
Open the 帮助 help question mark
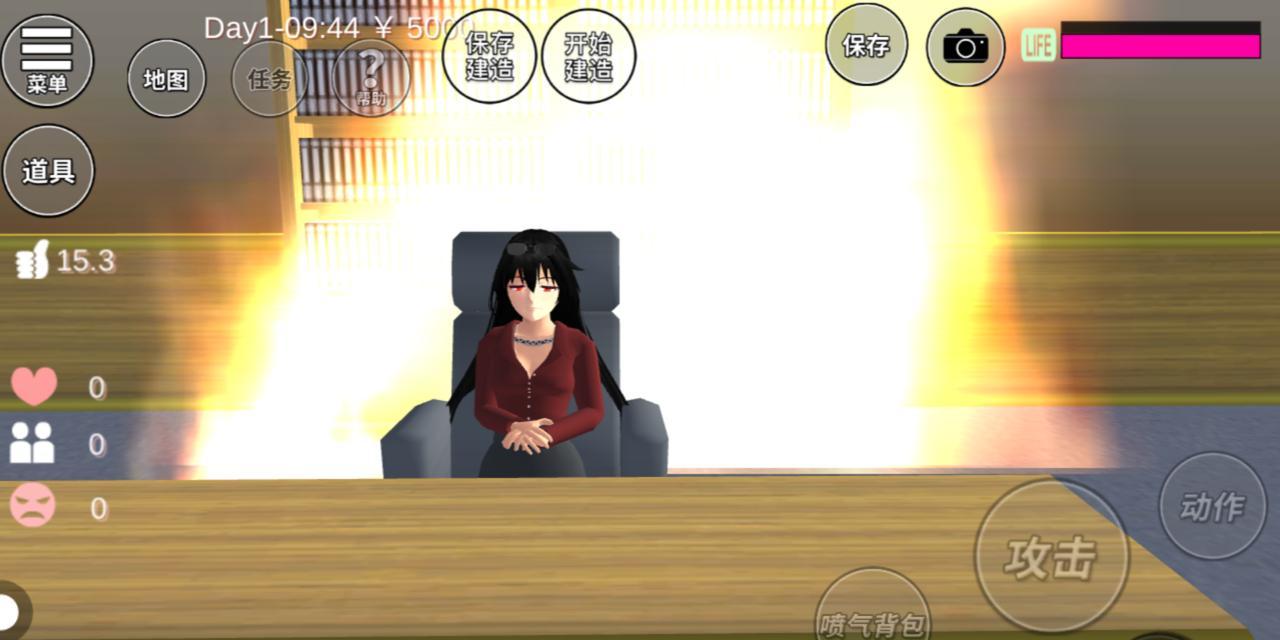pos(371,78)
